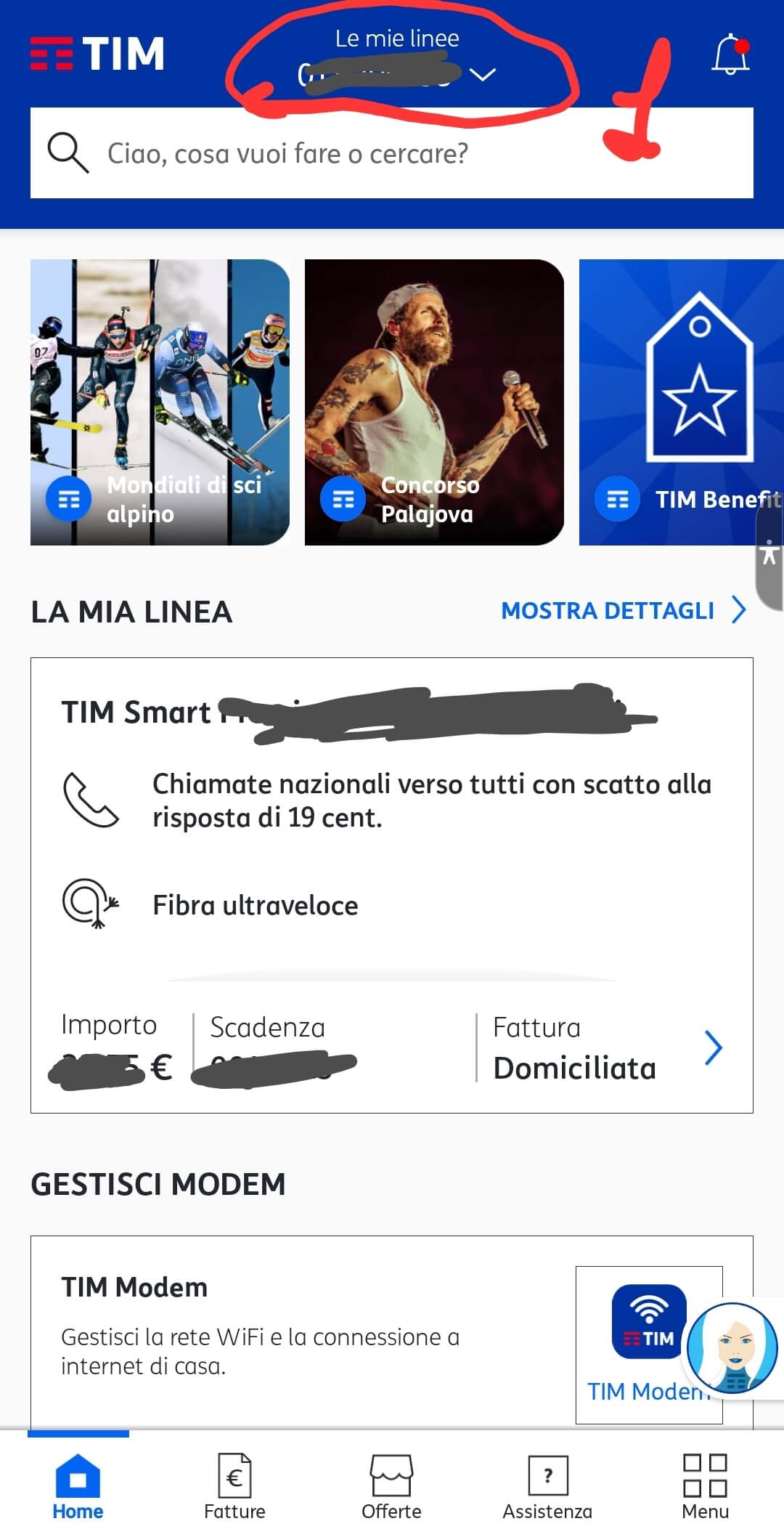This screenshot has width=784, height=1537.
Task: Open the notifications bell
Action: point(730,54)
